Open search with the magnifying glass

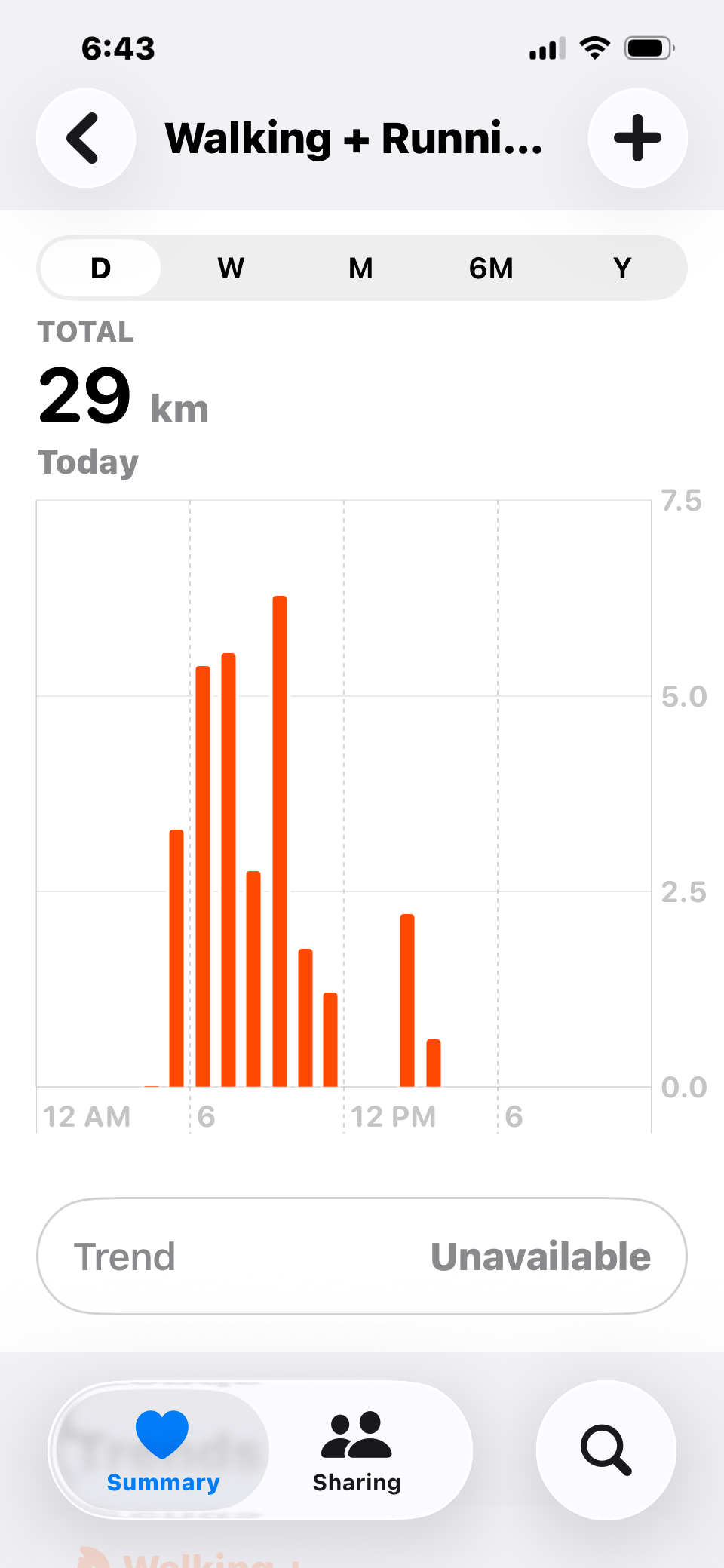(606, 1450)
